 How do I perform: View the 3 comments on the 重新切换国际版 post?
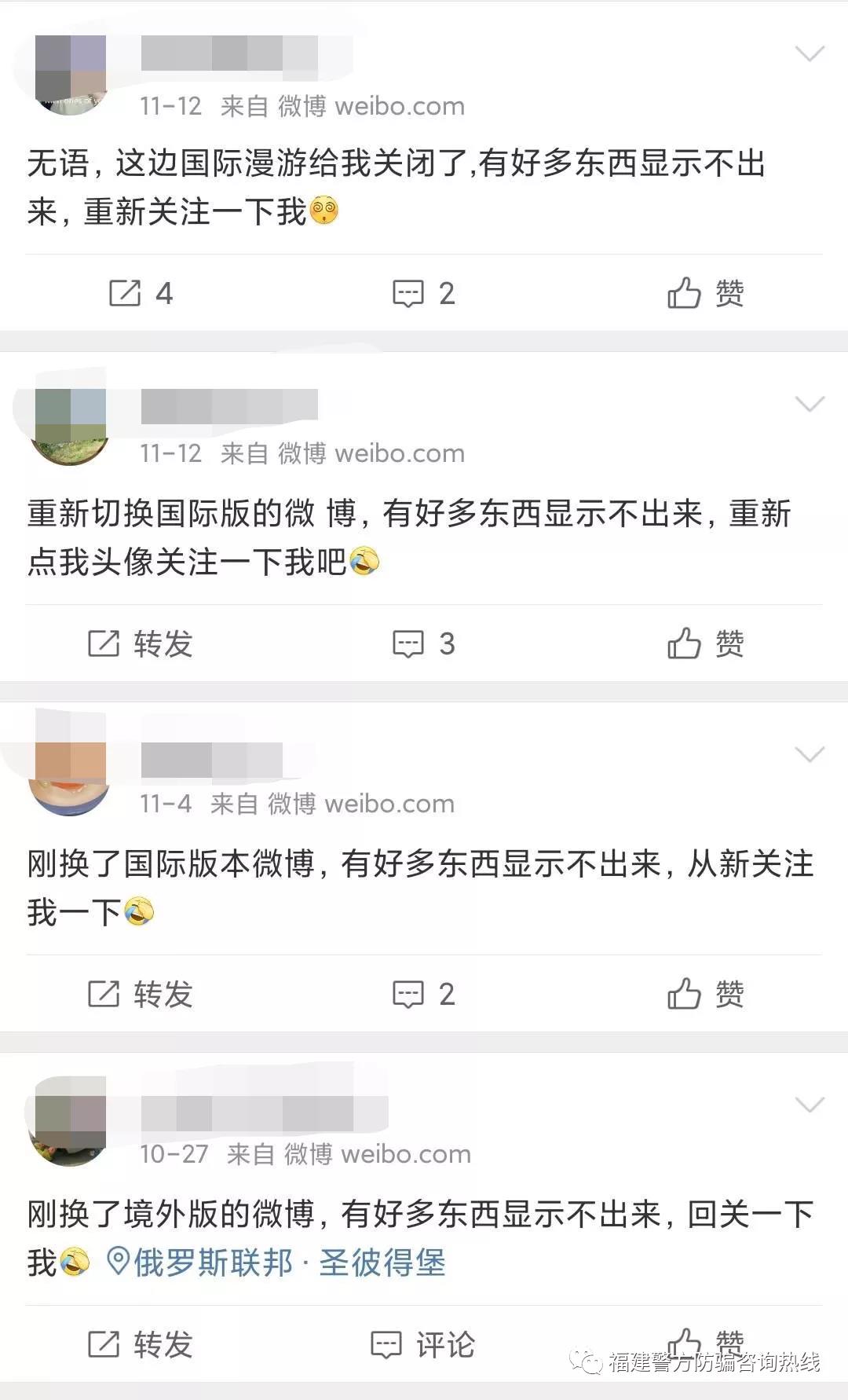423,644
